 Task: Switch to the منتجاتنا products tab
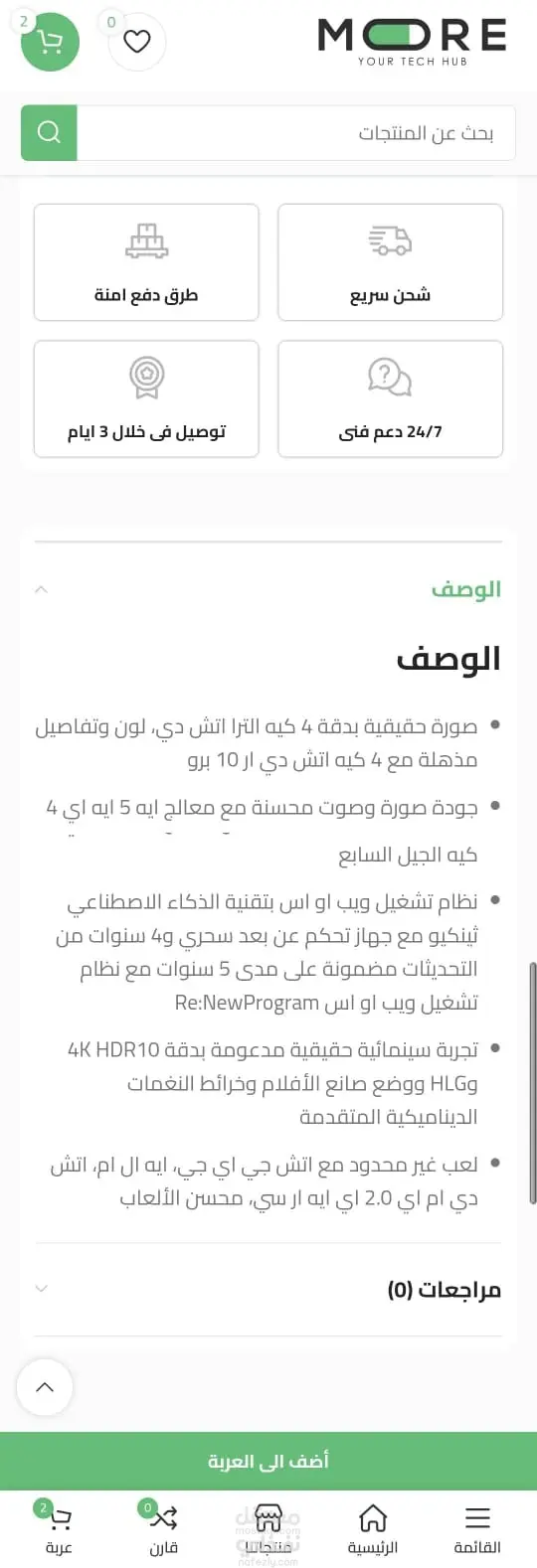pyautogui.click(x=268, y=1528)
